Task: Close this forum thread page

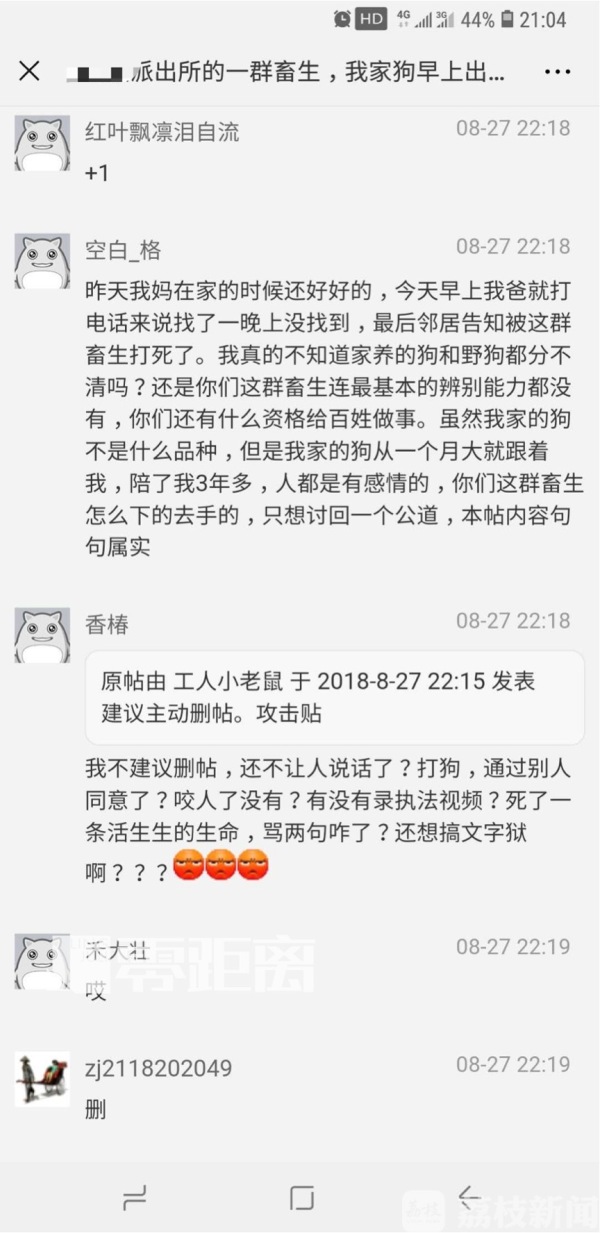Action: point(30,72)
